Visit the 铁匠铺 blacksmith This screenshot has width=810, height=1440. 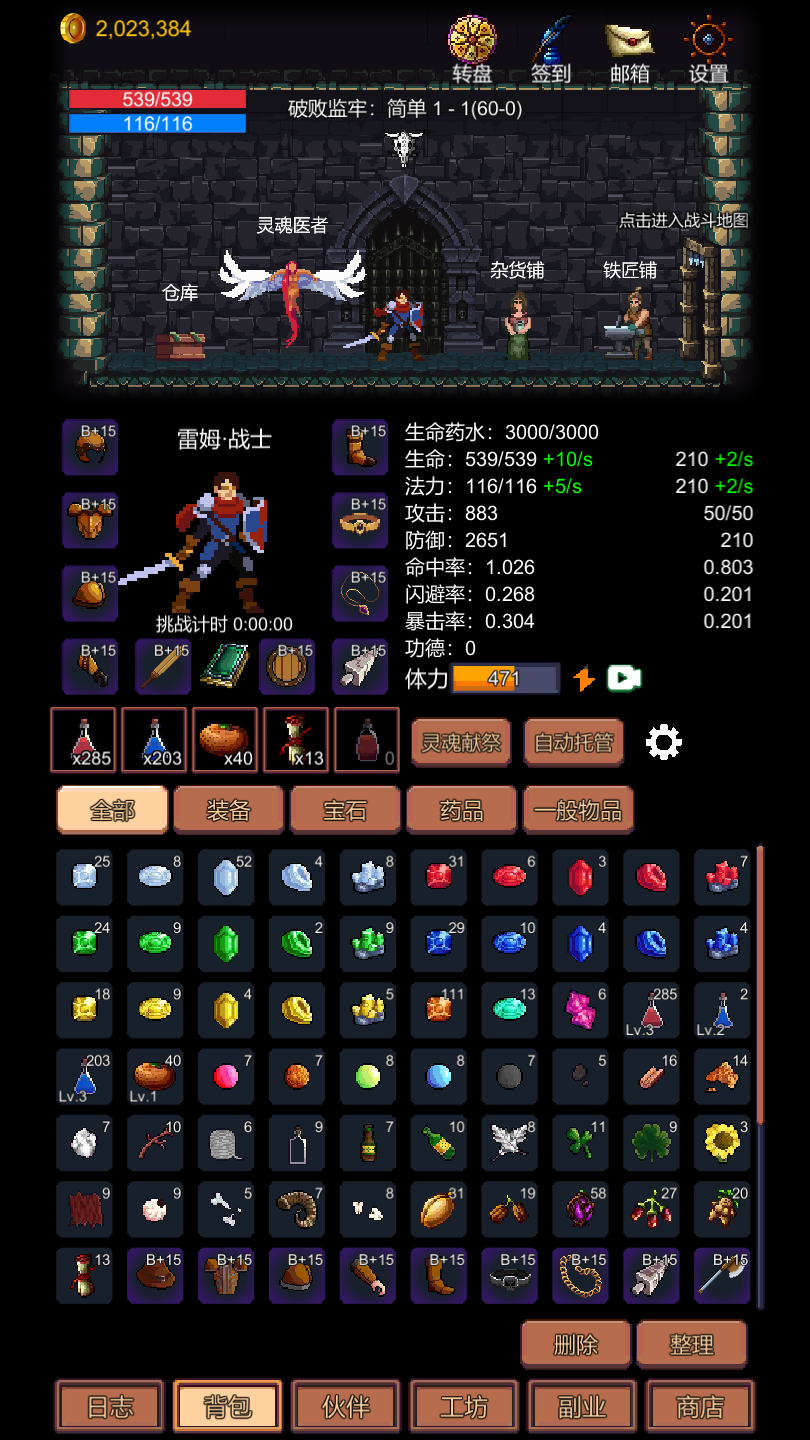coord(634,320)
